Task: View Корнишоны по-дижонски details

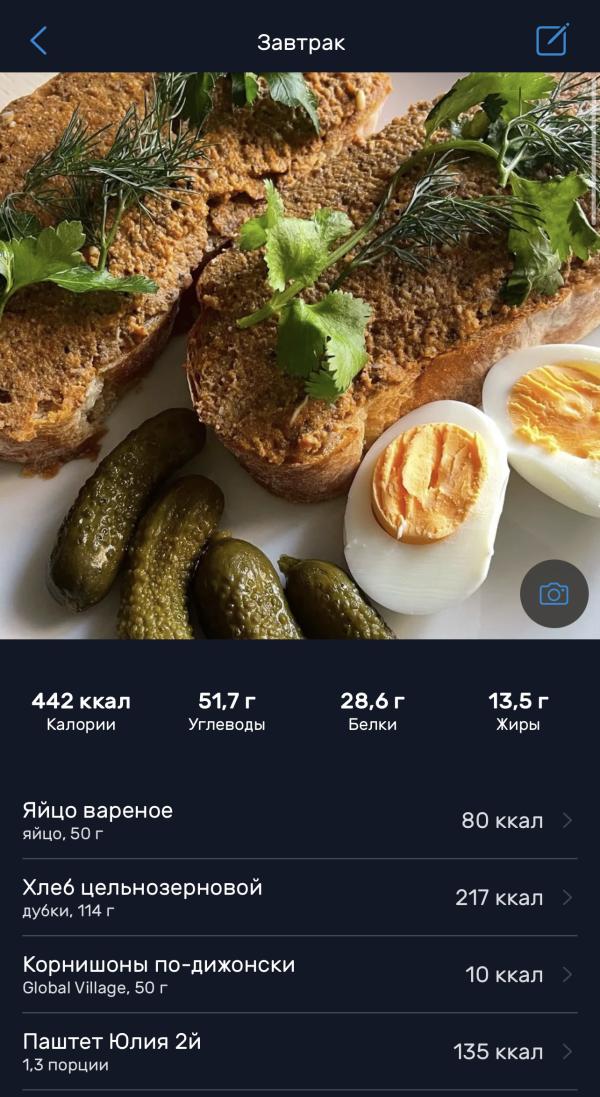Action: click(x=299, y=974)
